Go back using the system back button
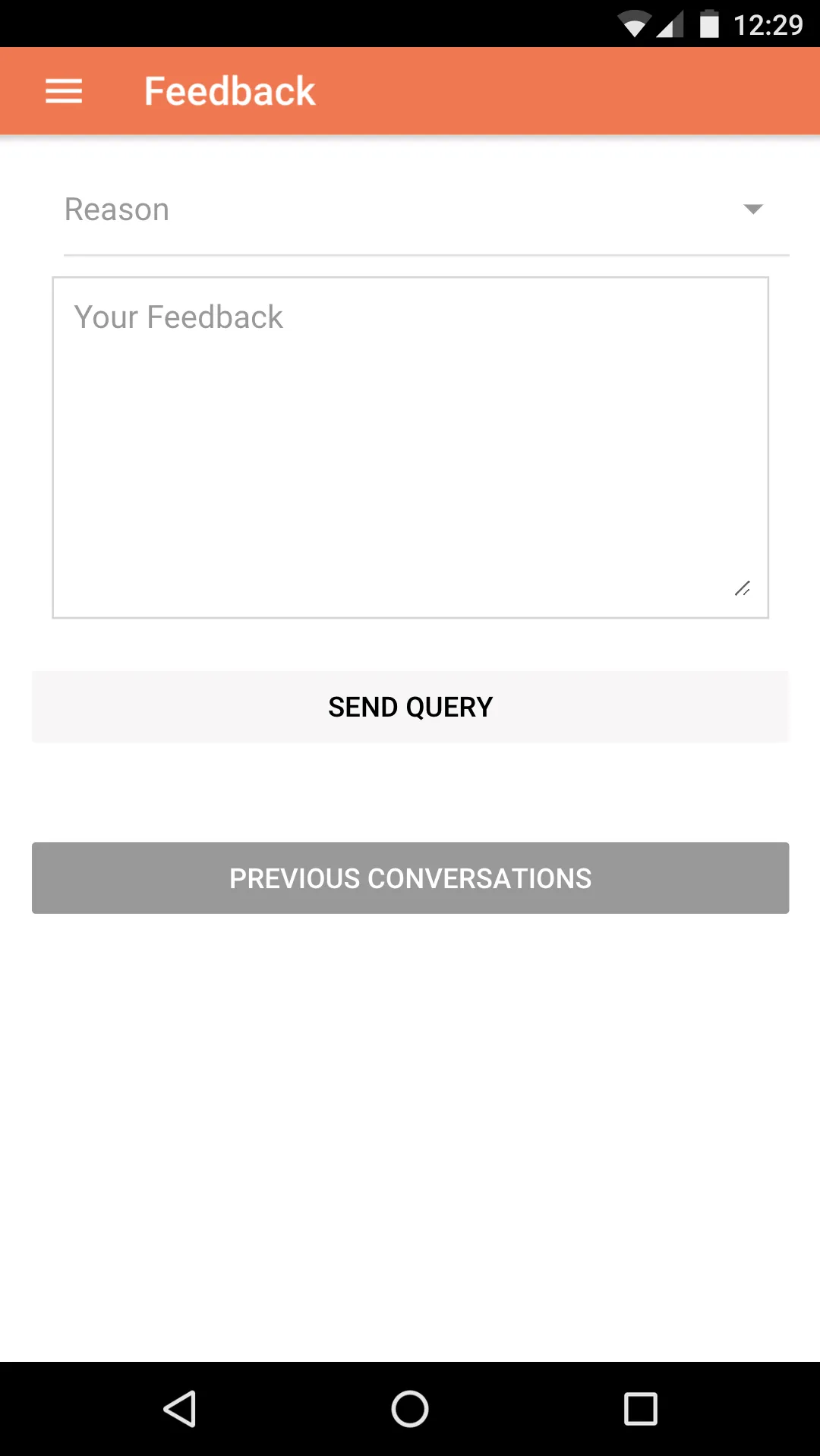Image resolution: width=820 pixels, height=1456 pixels. pyautogui.click(x=181, y=1409)
